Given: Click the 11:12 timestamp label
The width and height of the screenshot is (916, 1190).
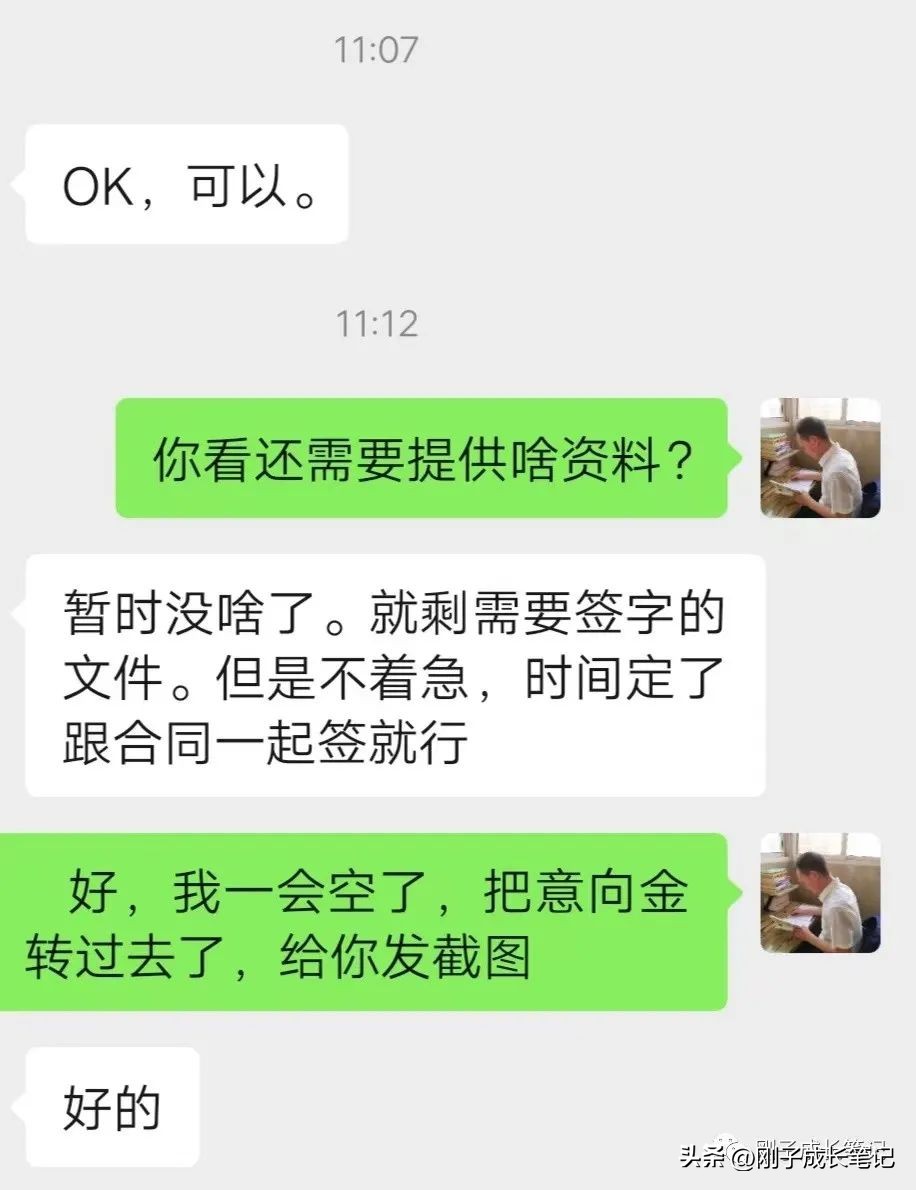Looking at the screenshot, I should [x=375, y=323].
